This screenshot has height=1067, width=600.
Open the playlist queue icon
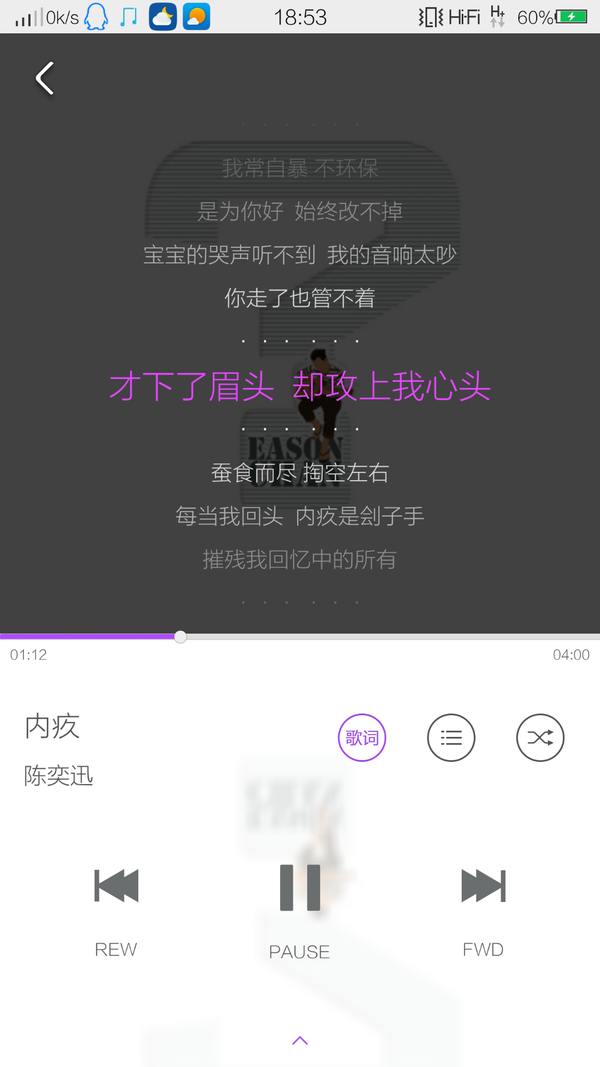(451, 739)
